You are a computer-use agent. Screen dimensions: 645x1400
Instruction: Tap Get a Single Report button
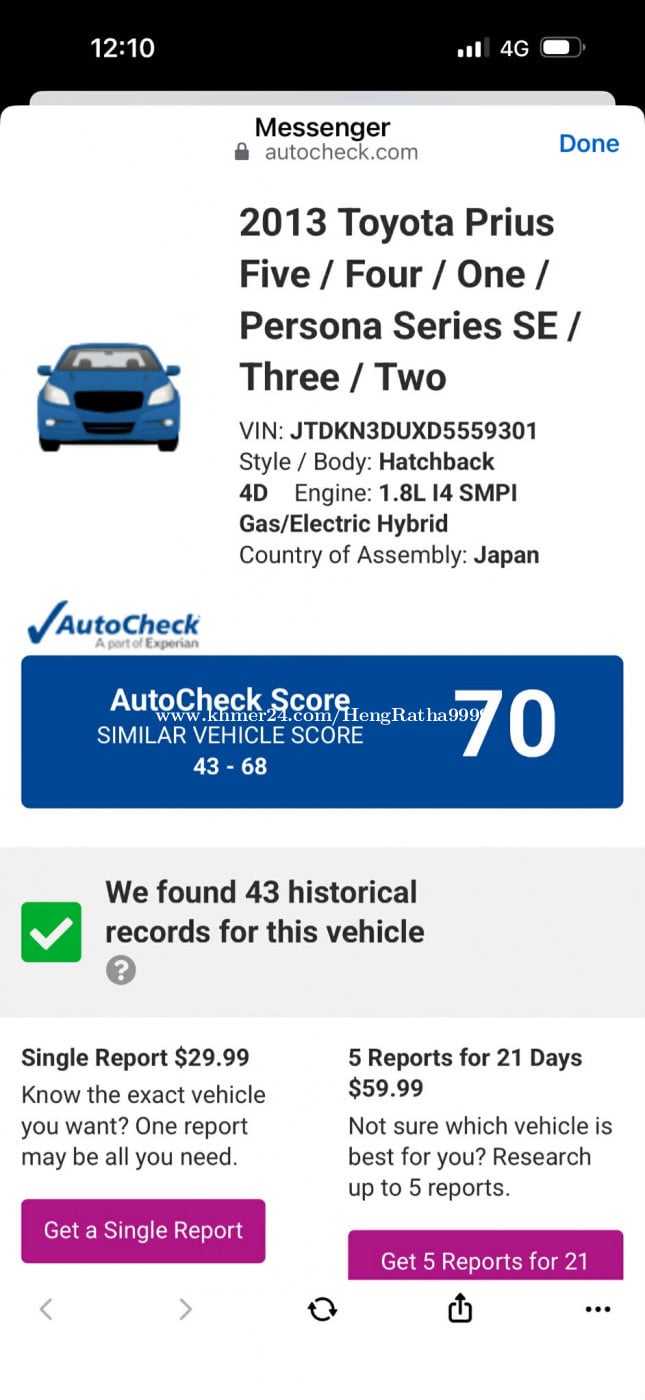tap(143, 1231)
